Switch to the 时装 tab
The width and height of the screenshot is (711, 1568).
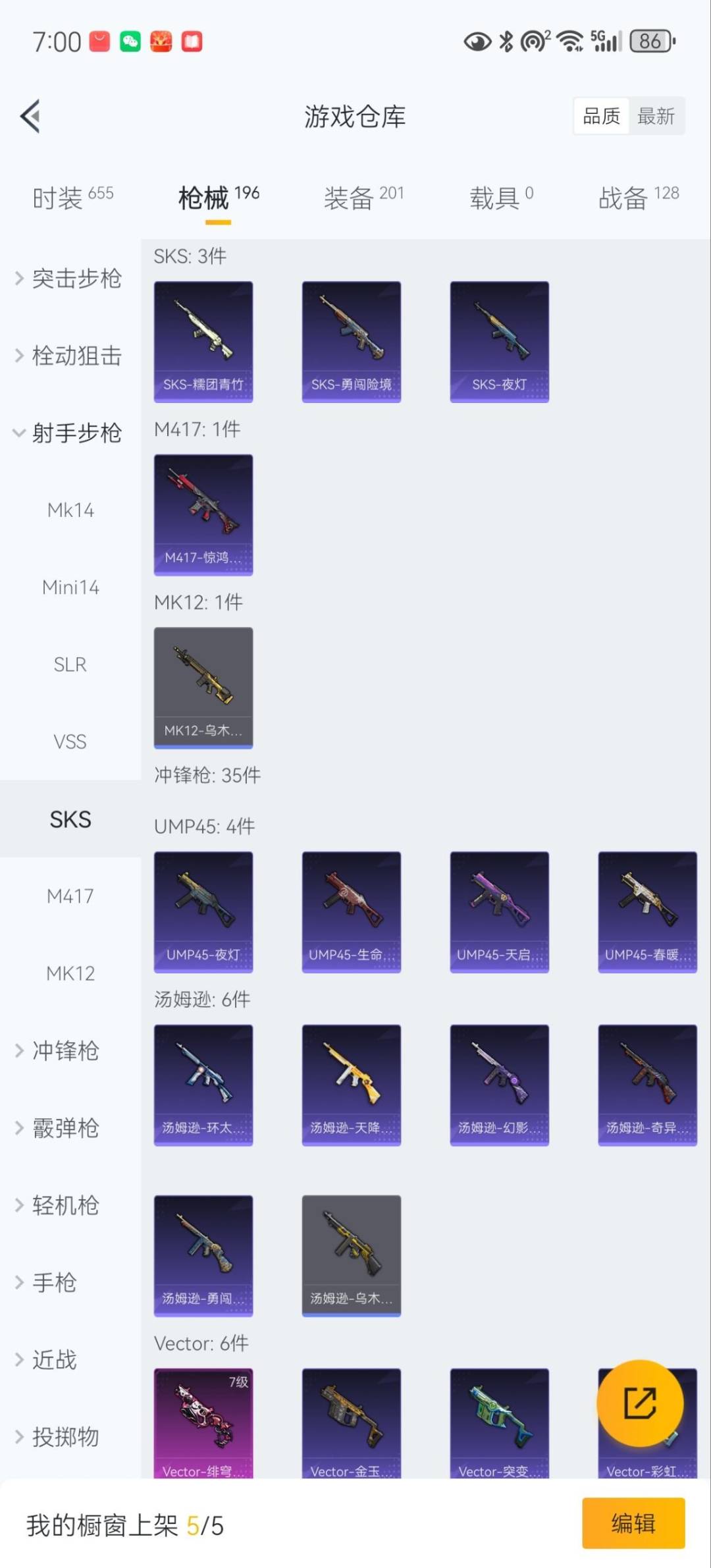72,197
